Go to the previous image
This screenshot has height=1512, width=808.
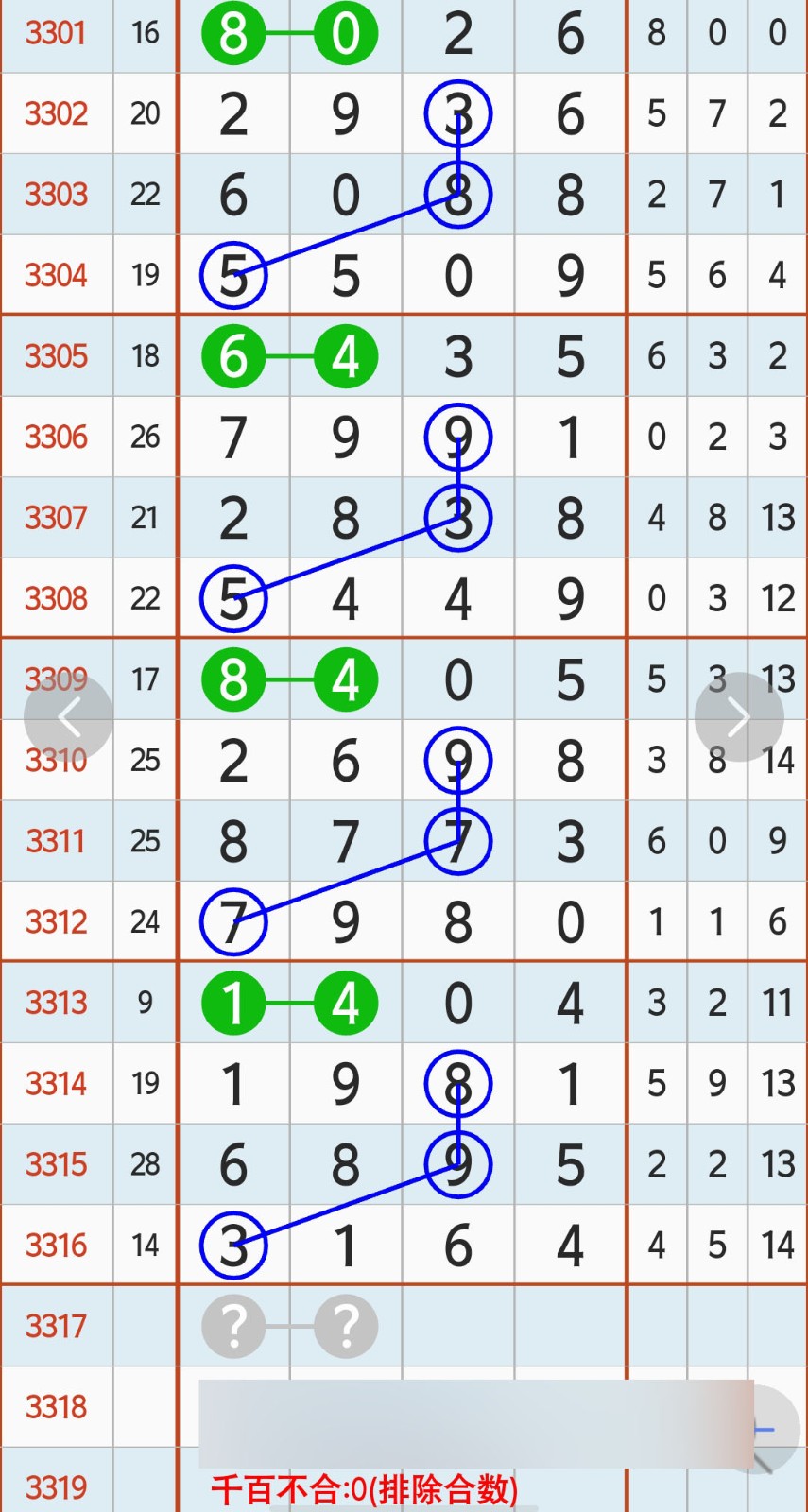68,717
